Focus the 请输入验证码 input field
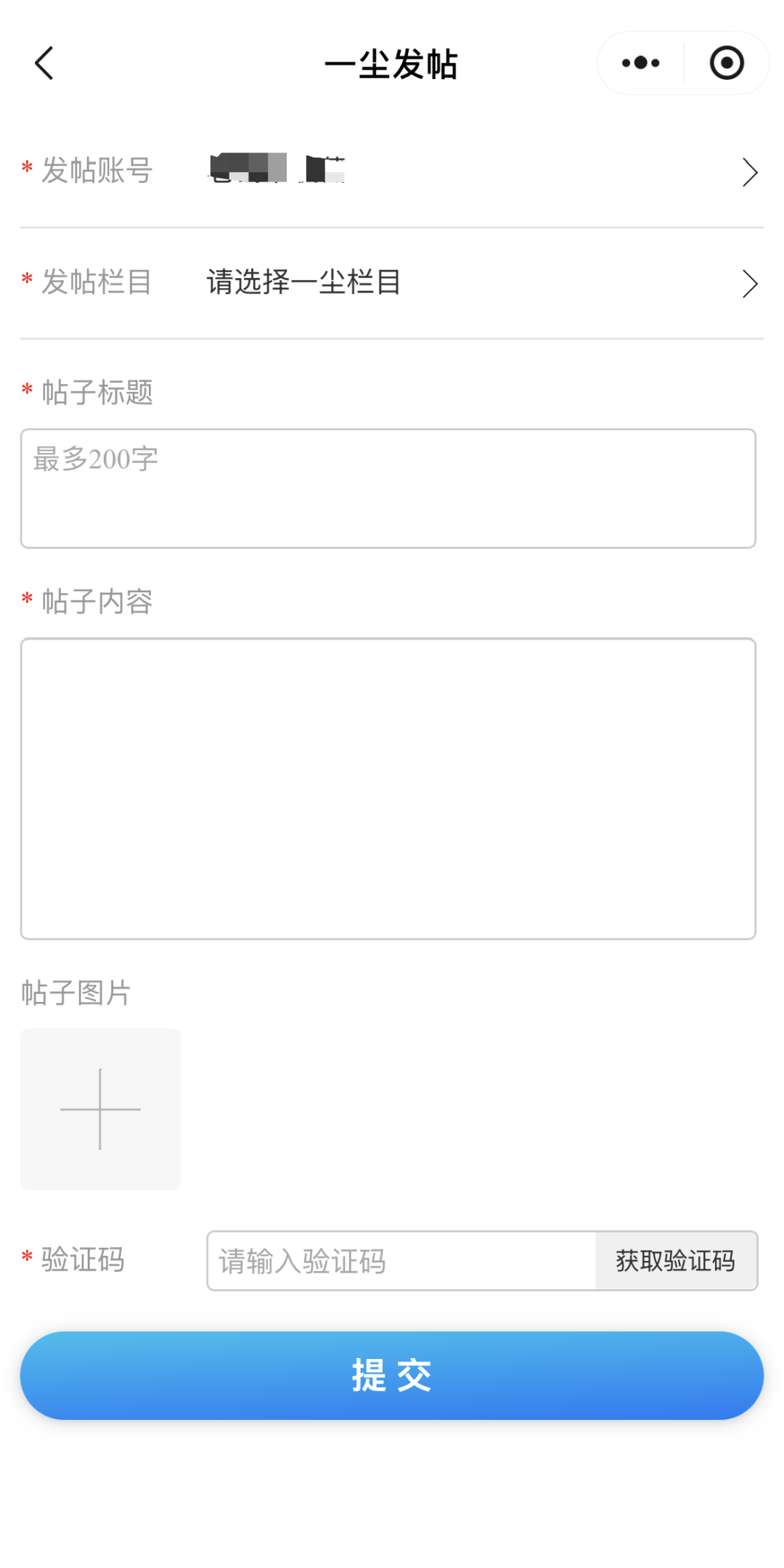The width and height of the screenshot is (784, 1568). pos(401,1261)
